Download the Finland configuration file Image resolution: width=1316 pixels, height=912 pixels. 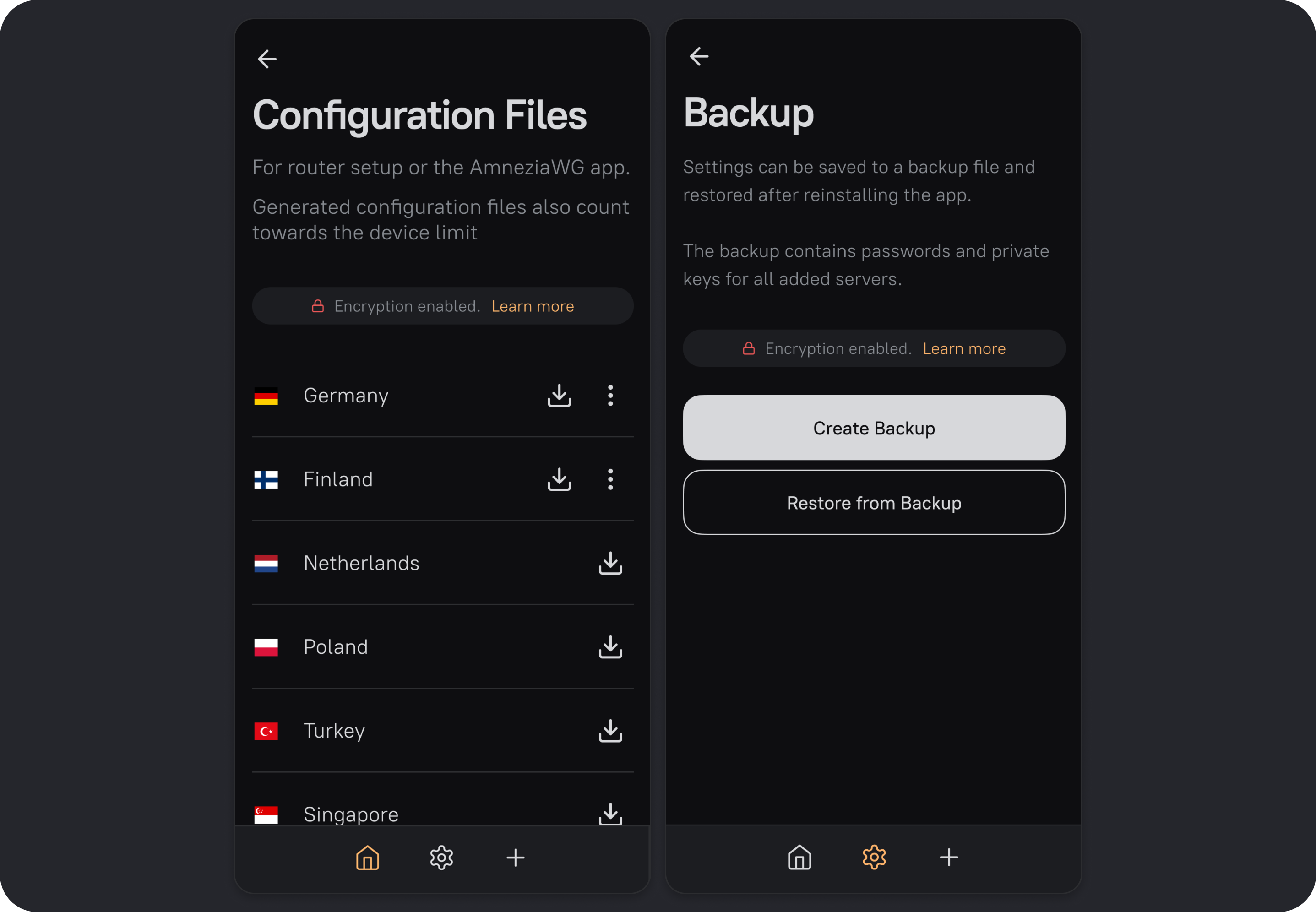[559, 479]
